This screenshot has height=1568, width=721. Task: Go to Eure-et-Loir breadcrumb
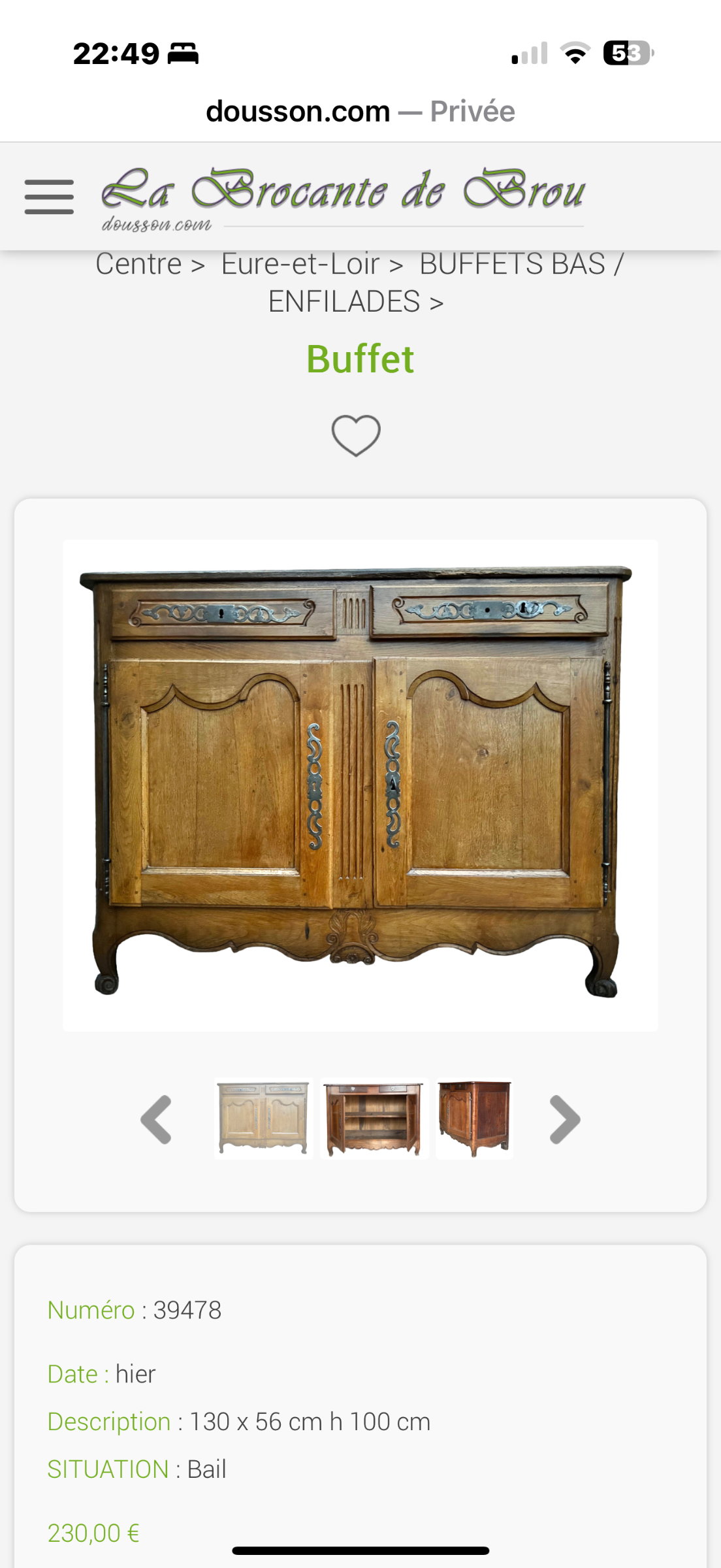click(x=300, y=265)
